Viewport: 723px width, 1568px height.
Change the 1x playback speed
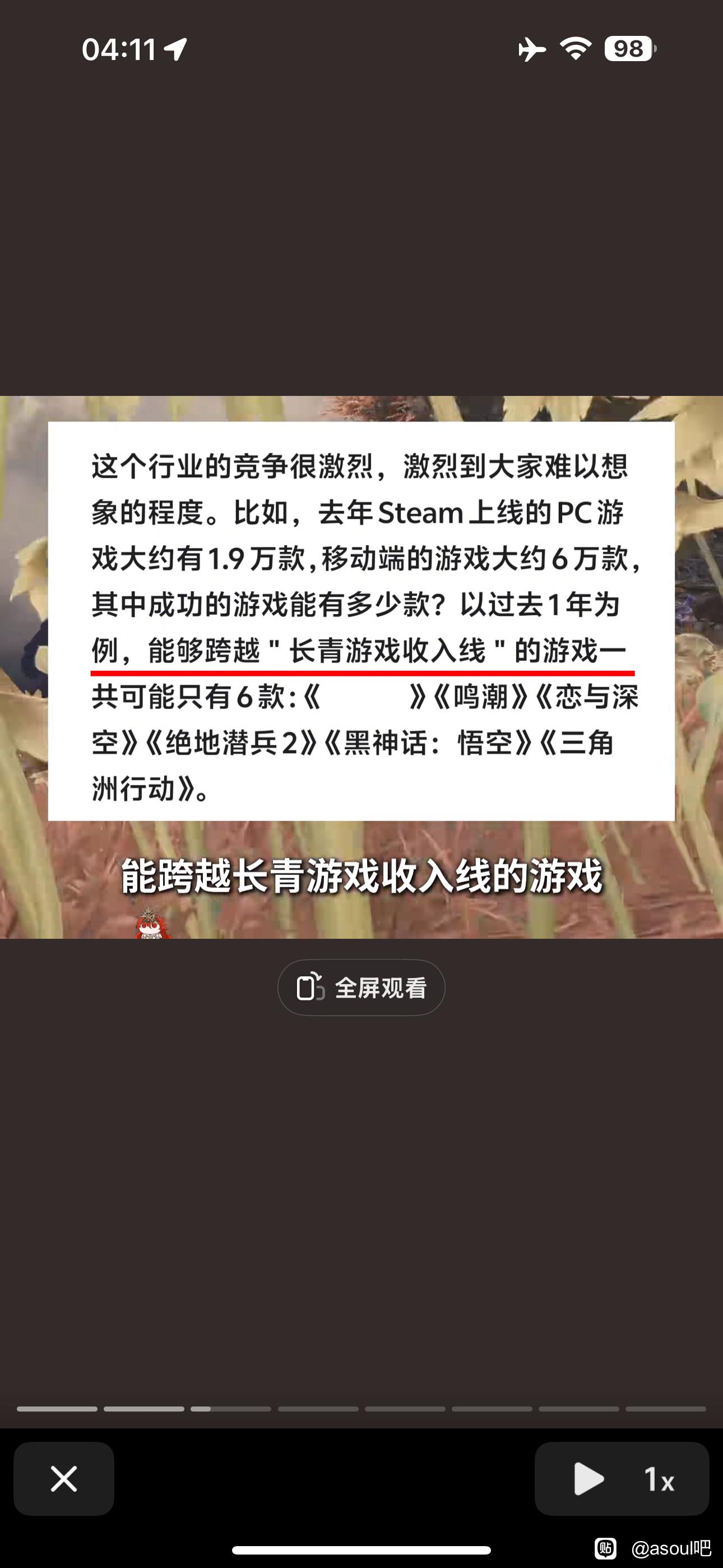coord(660,1479)
